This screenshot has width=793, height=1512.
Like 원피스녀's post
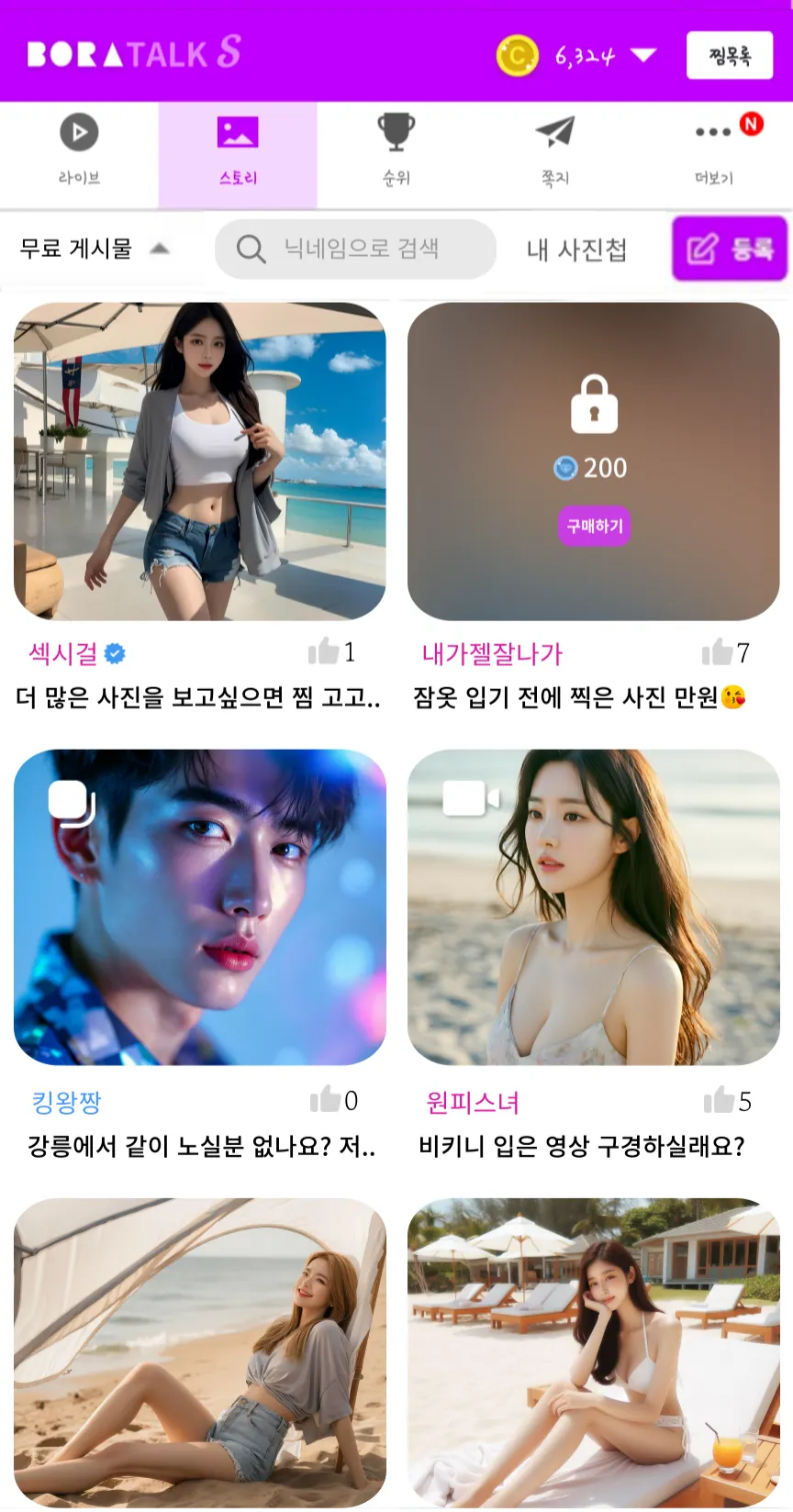719,1100
